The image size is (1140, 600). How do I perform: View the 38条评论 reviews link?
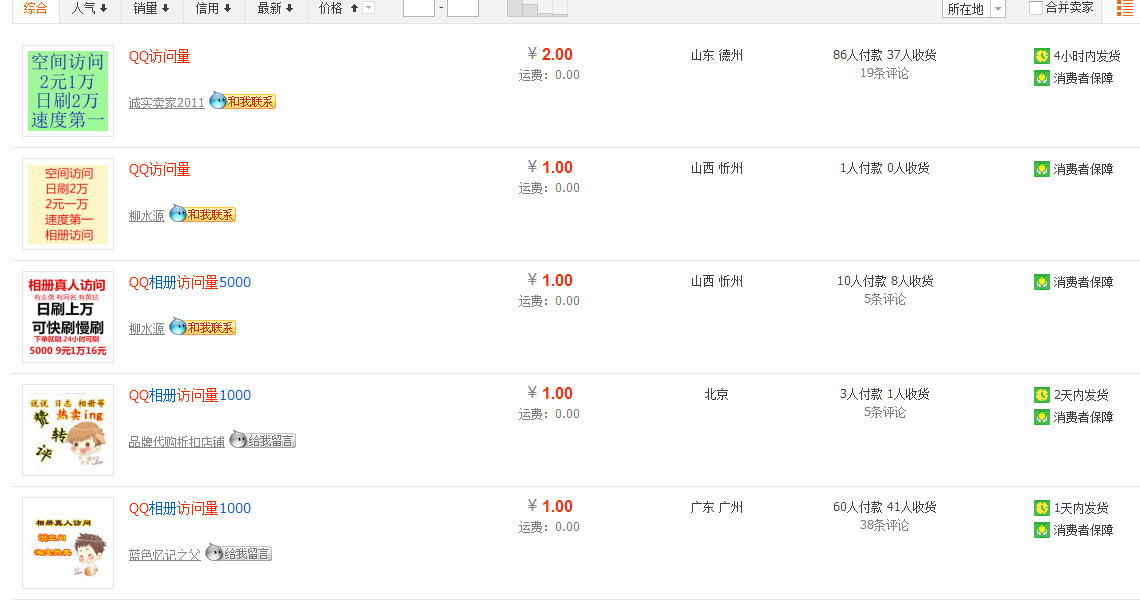pyautogui.click(x=884, y=525)
